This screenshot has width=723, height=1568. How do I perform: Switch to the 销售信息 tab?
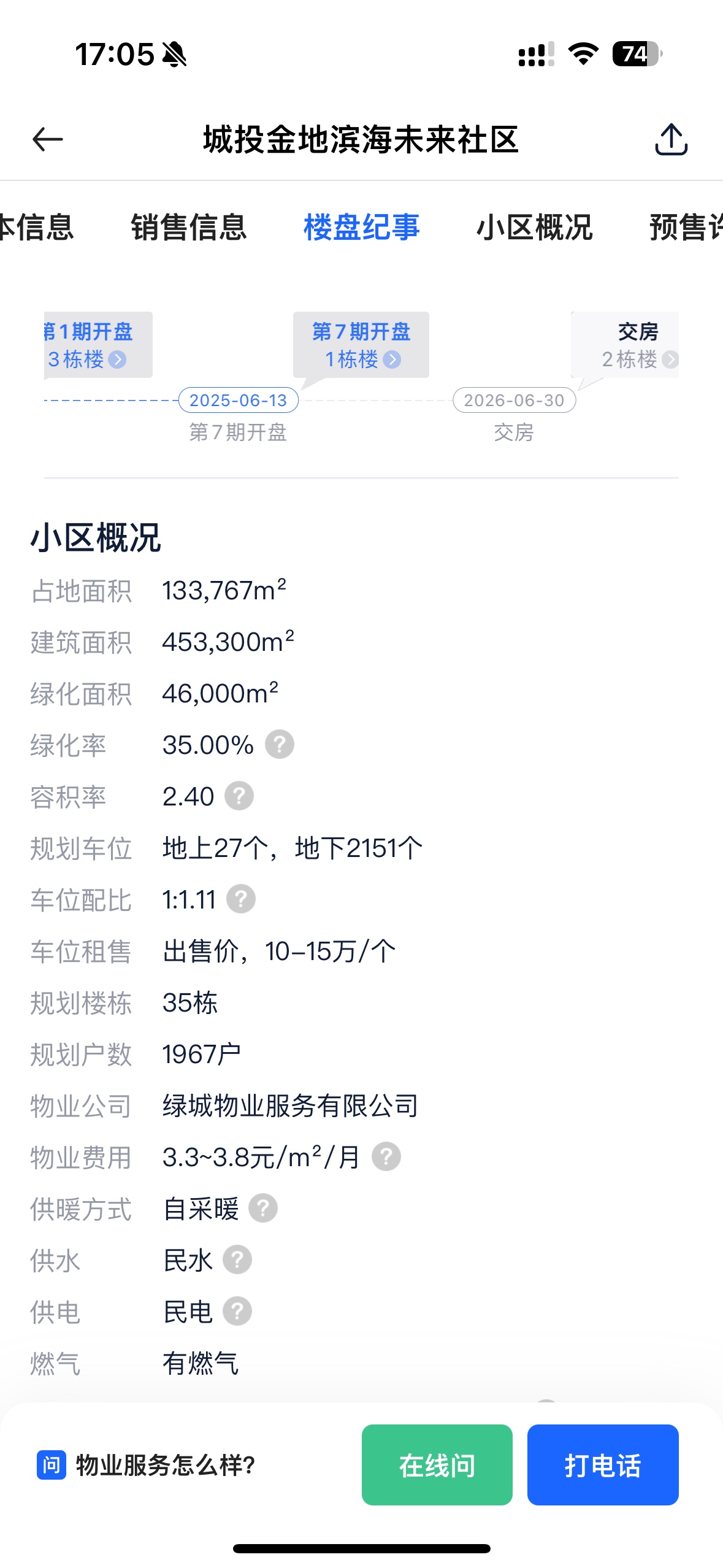(x=189, y=228)
